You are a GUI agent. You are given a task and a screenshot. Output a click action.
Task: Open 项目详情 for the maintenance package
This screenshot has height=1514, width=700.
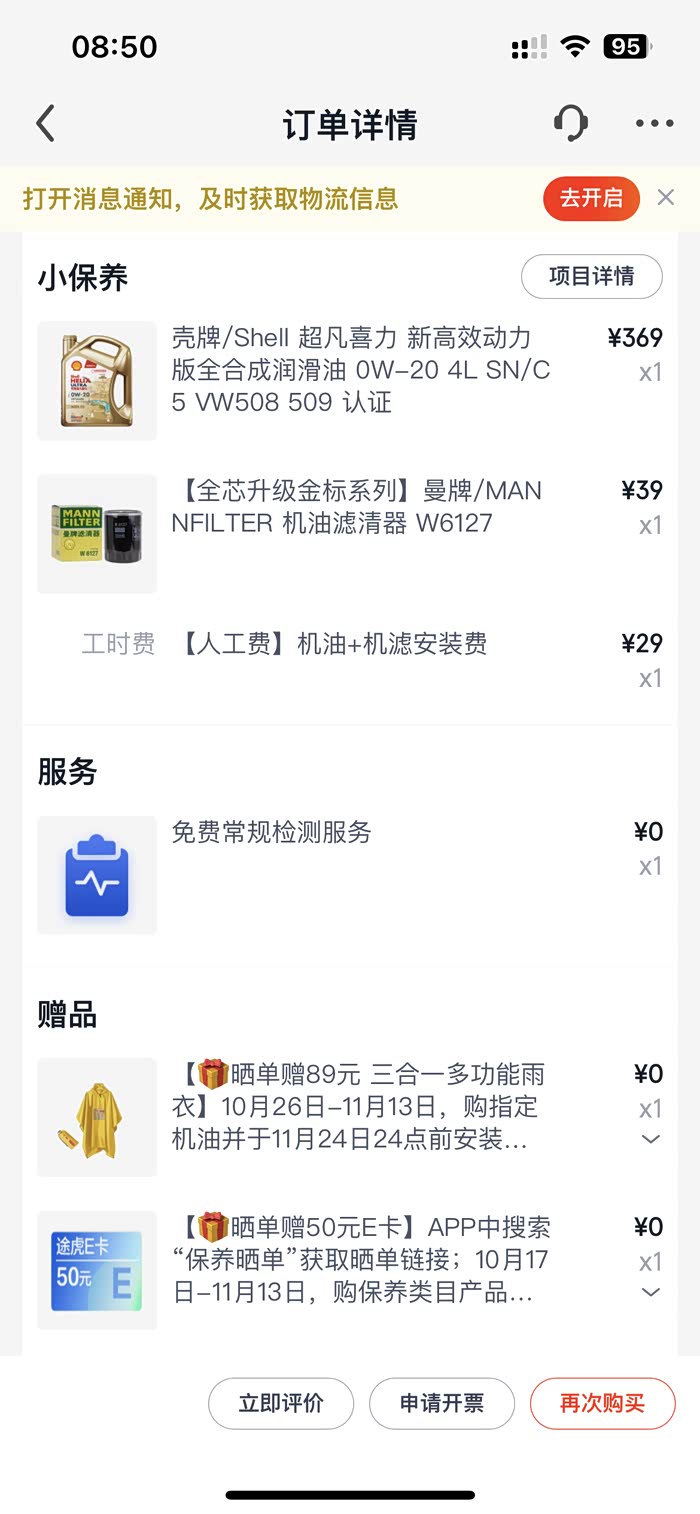coord(591,276)
